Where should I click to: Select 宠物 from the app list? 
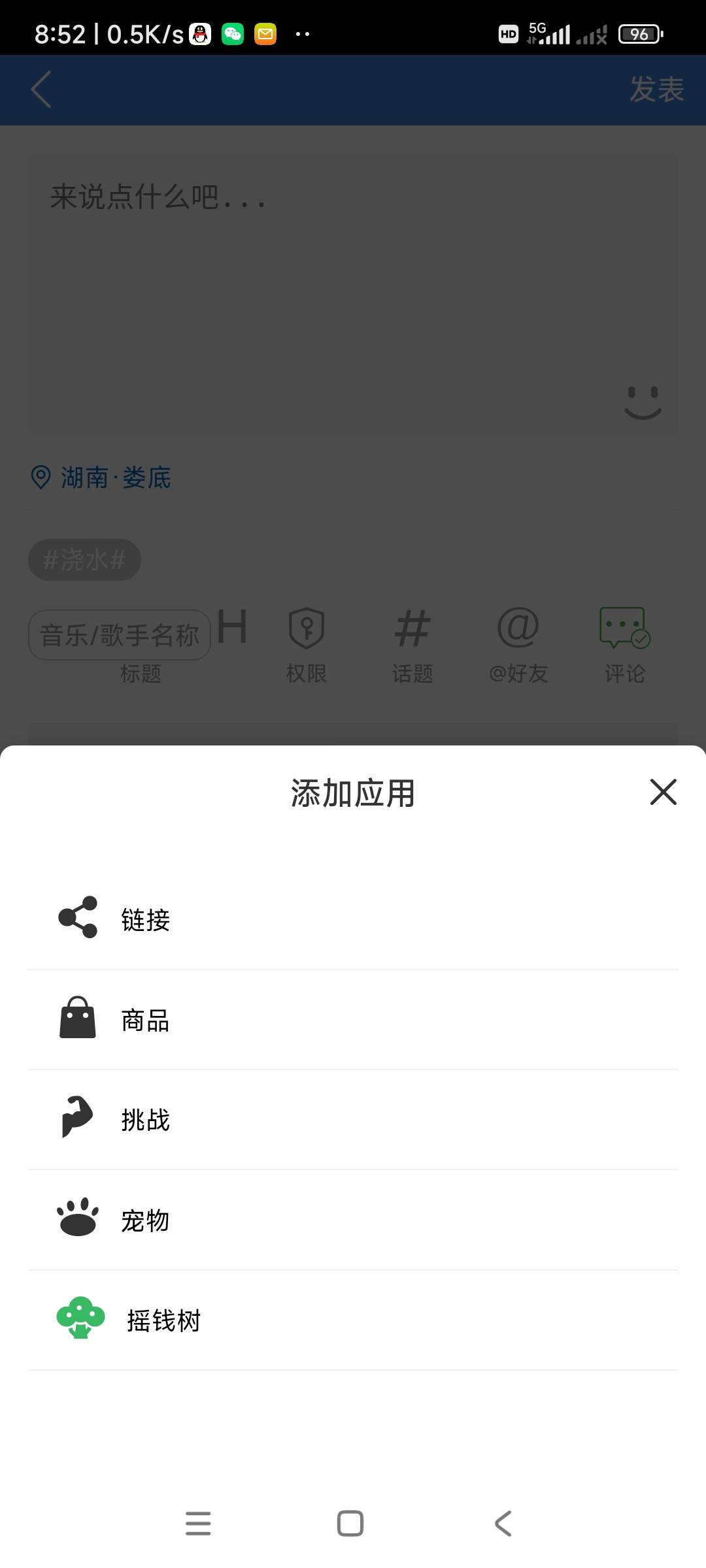click(x=353, y=1220)
